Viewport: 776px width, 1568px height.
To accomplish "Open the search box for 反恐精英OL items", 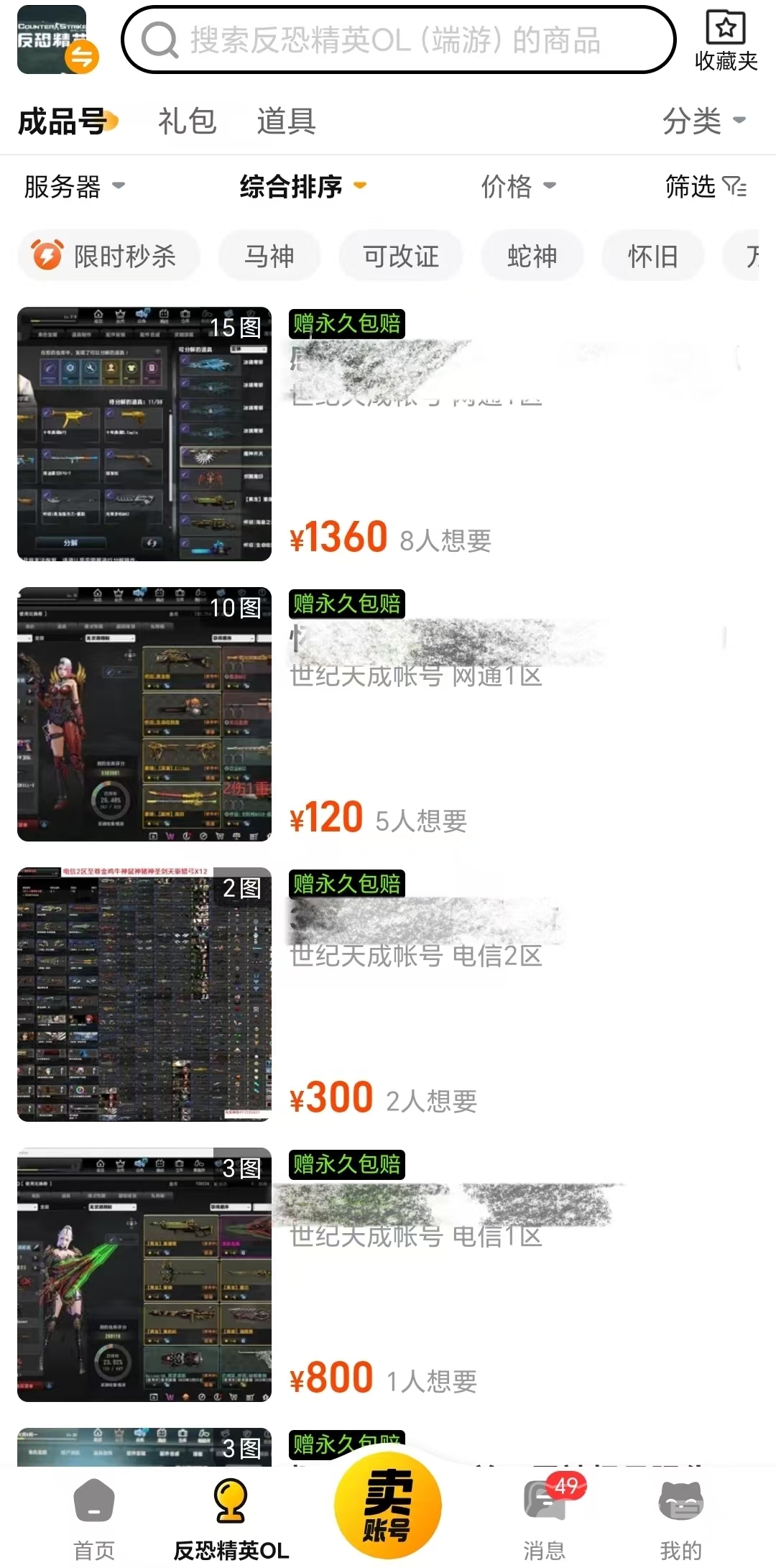I will tap(399, 40).
